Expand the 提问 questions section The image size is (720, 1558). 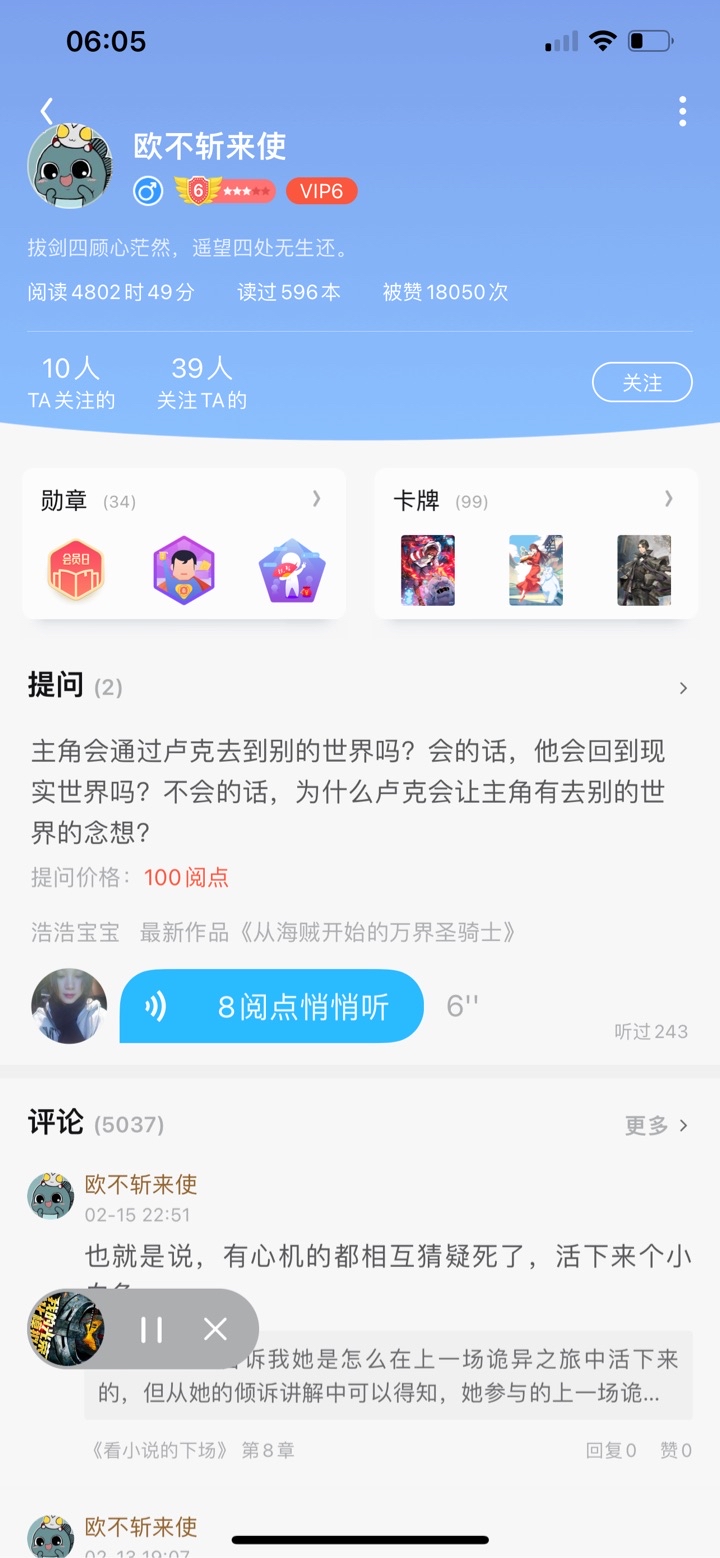point(683,687)
